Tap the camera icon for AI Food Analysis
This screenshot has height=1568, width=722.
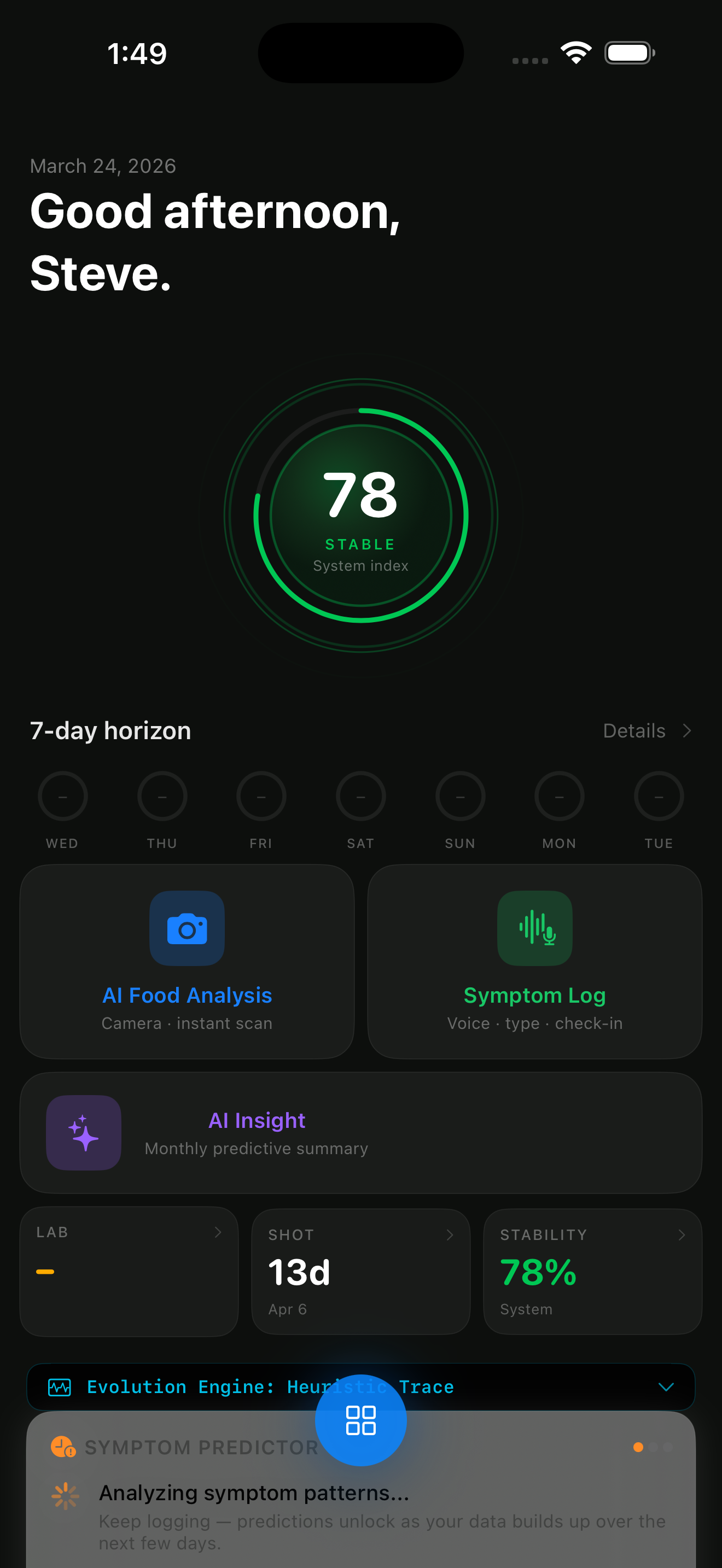188,928
